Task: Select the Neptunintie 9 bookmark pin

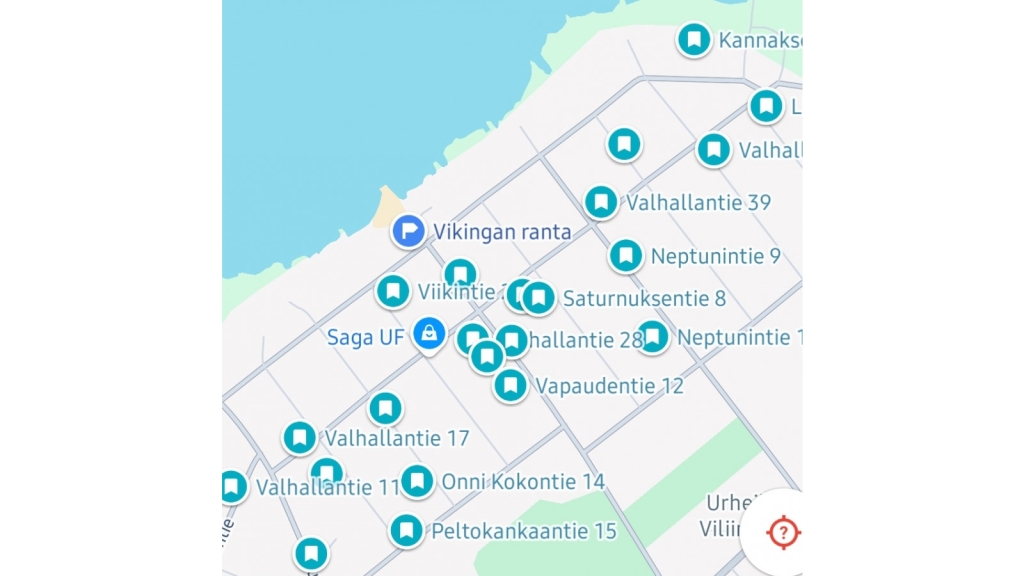Action: point(626,256)
